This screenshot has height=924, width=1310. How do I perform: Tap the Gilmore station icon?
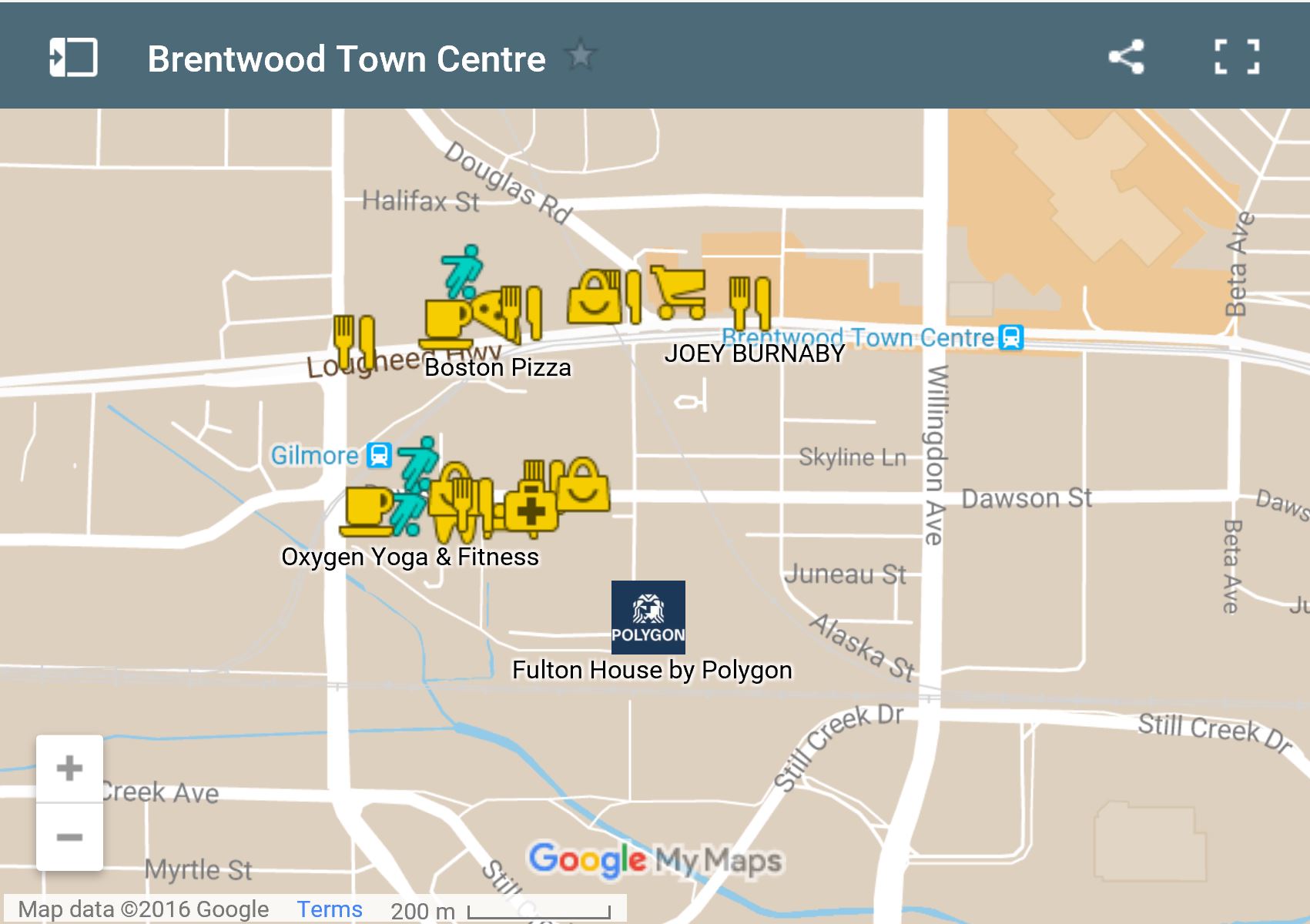pos(379,455)
